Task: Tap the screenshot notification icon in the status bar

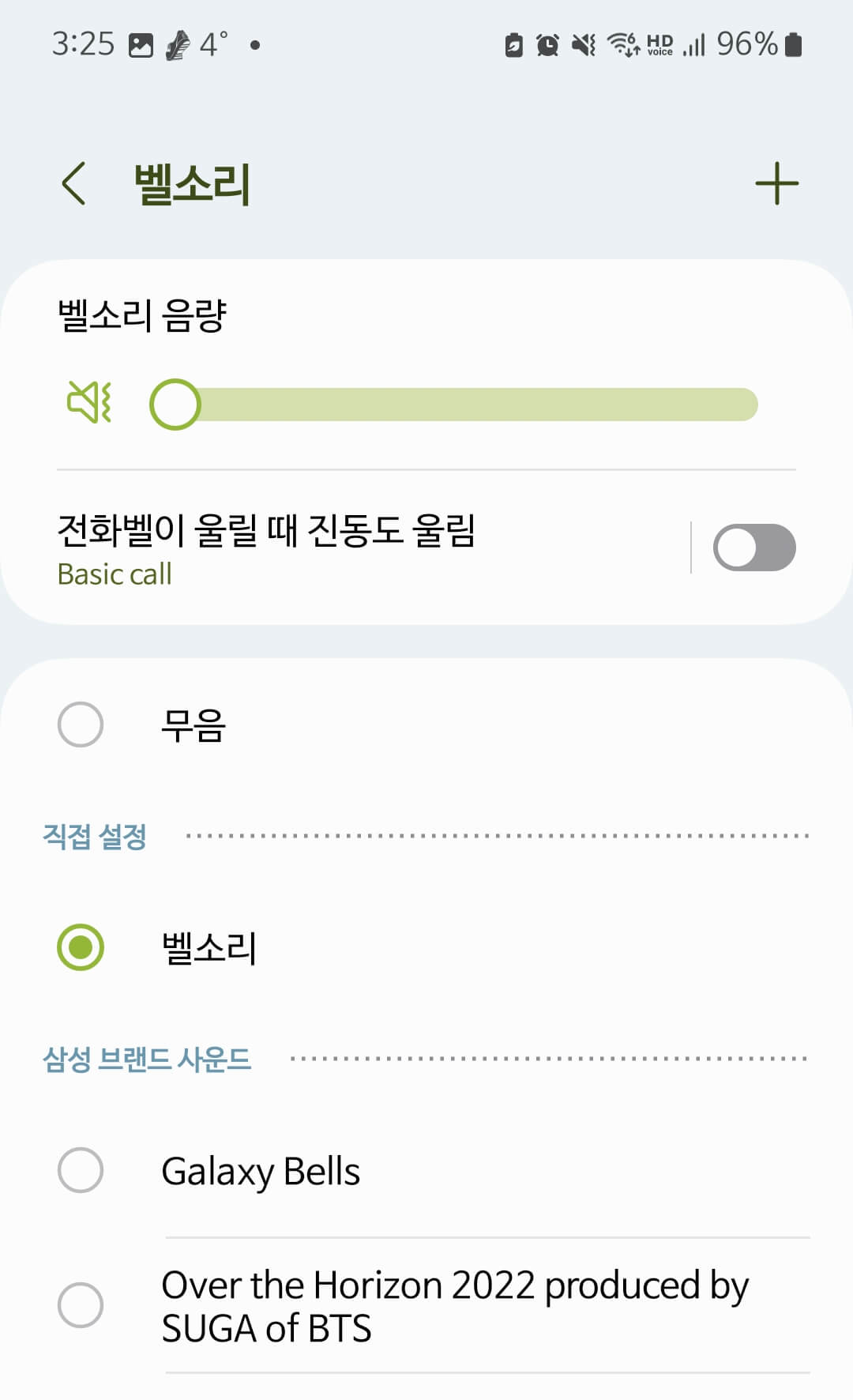Action: 142,45
